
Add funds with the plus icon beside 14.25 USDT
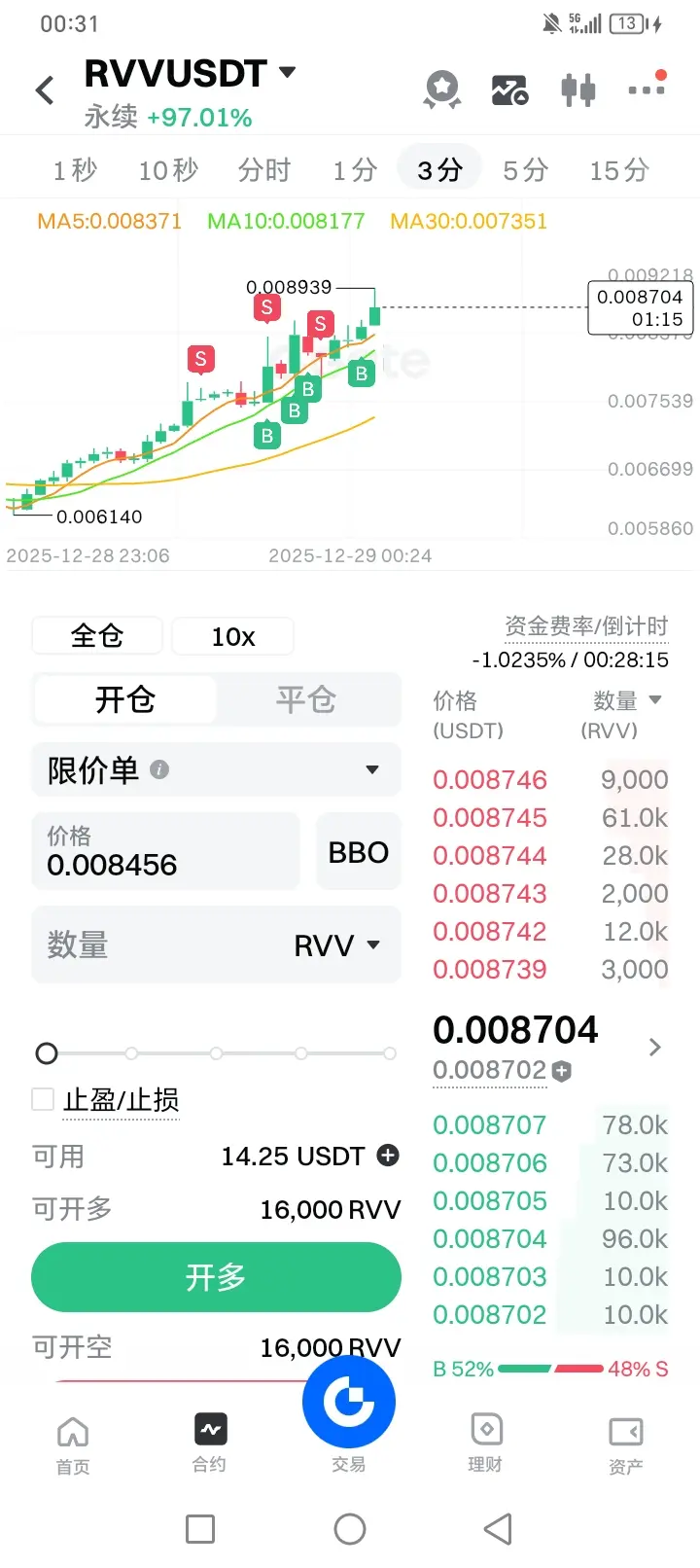(x=388, y=1156)
